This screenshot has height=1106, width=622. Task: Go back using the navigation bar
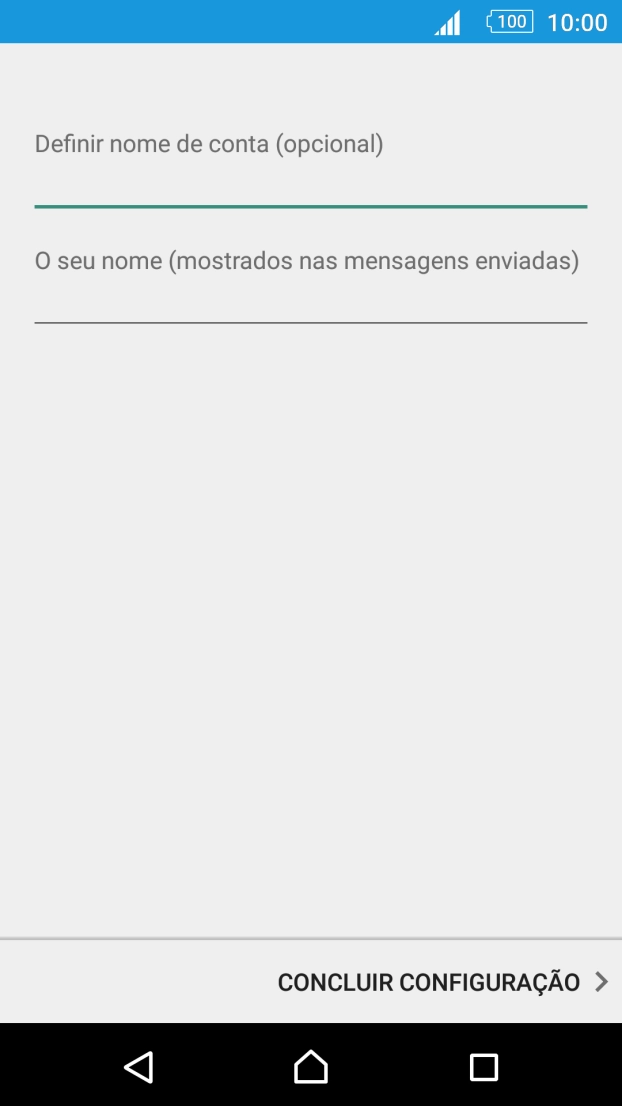[x=138, y=1067]
